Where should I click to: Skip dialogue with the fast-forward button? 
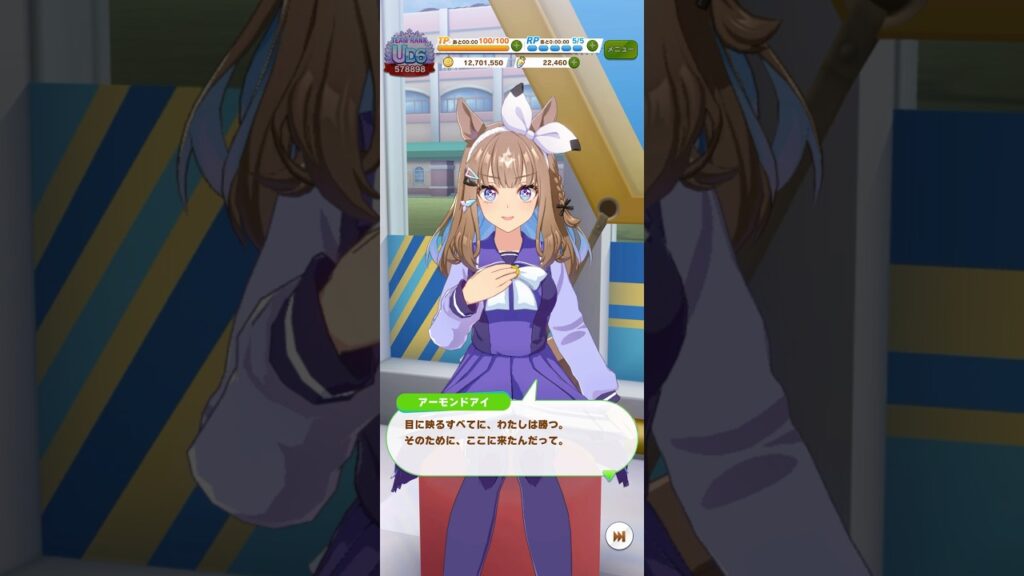619,537
